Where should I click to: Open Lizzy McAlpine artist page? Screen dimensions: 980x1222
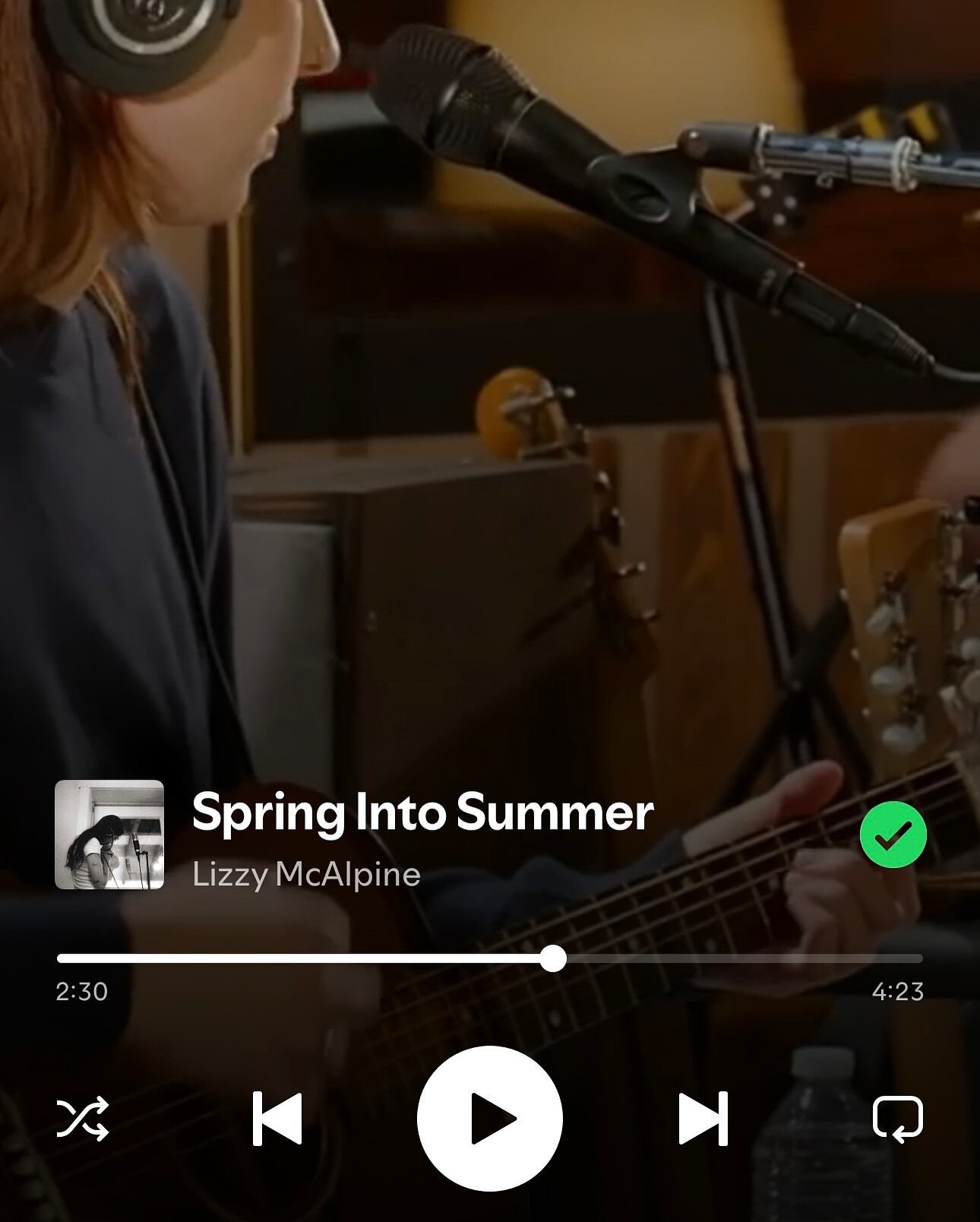(x=306, y=875)
